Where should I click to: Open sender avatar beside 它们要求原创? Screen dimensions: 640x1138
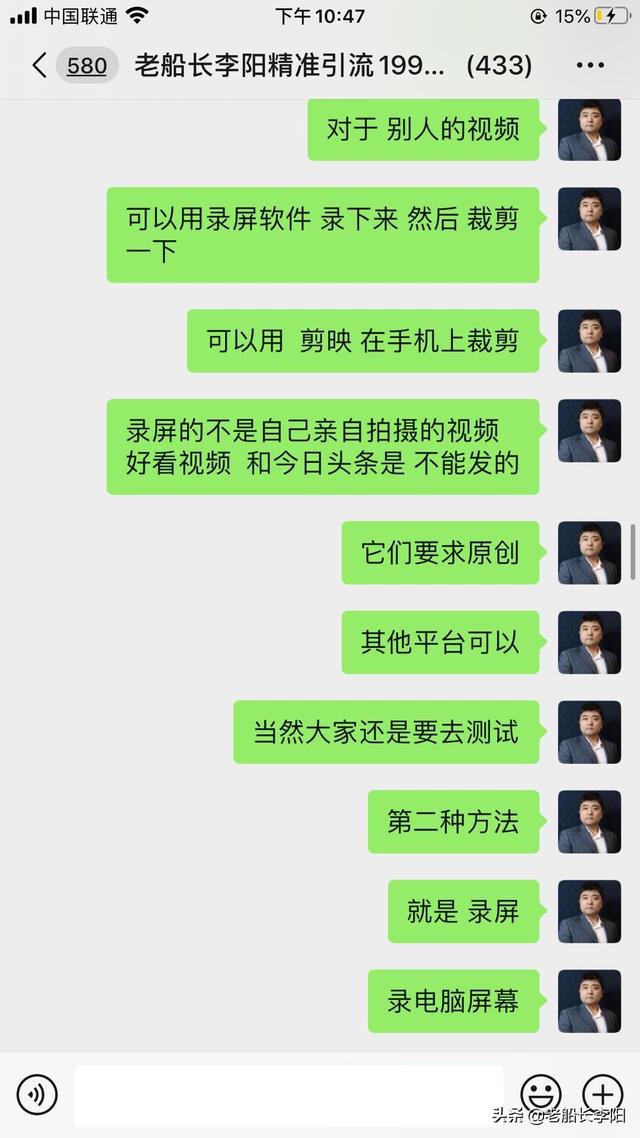(589, 552)
